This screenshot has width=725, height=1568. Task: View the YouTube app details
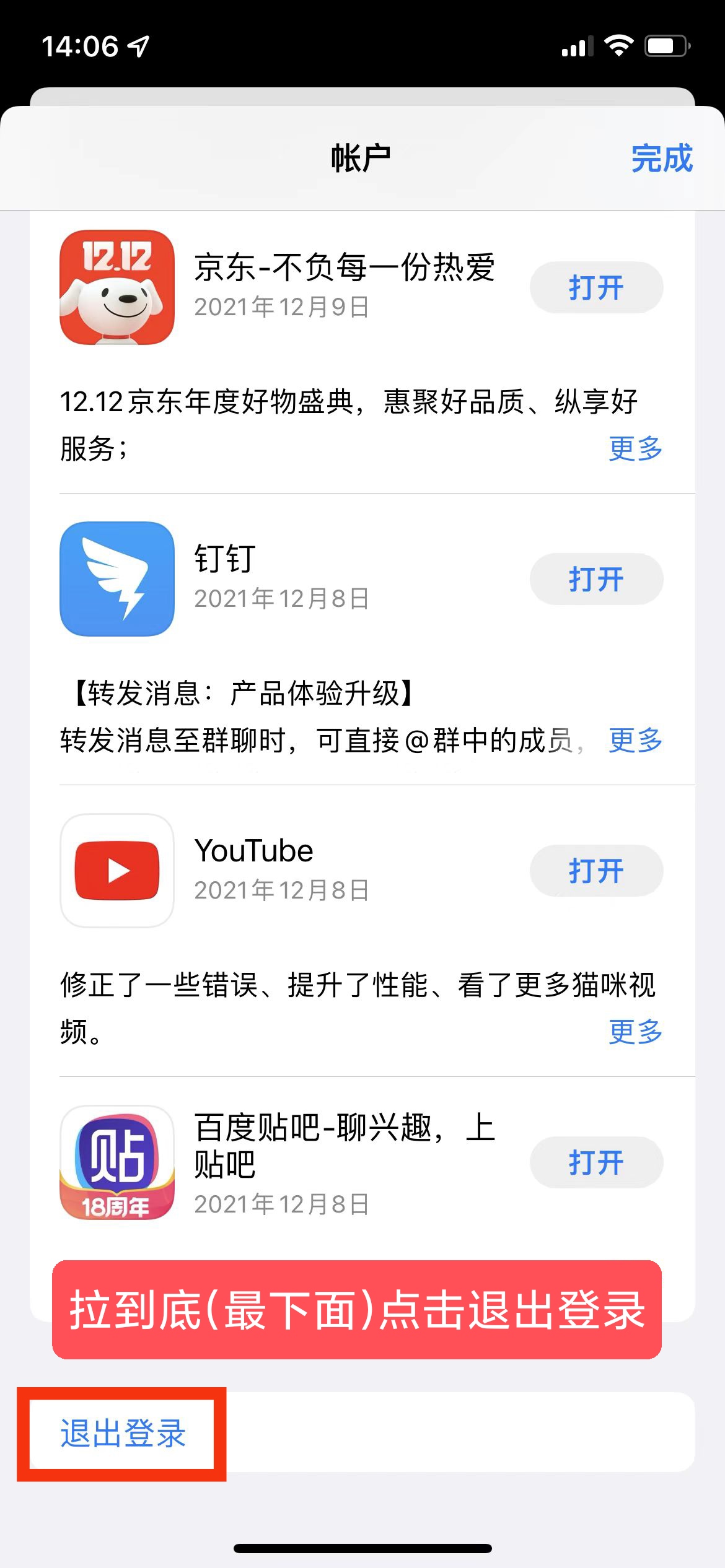coord(117,871)
